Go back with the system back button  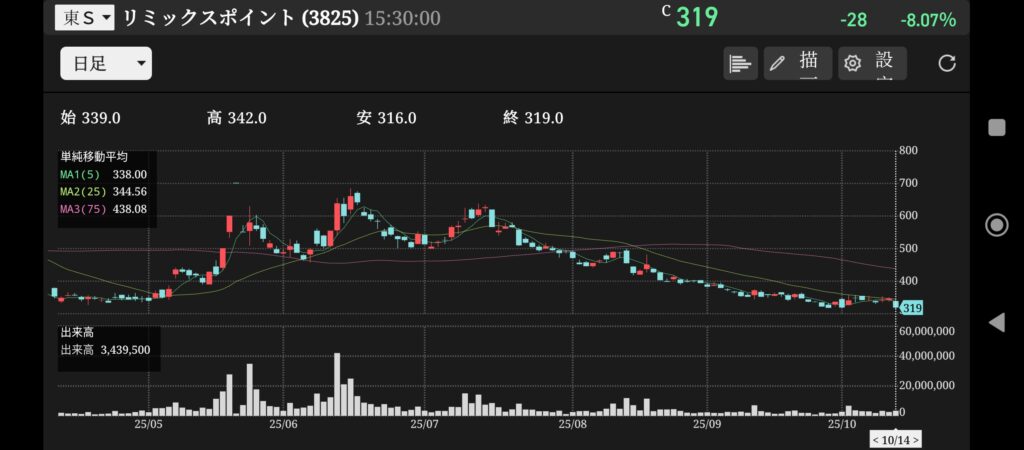point(996,321)
